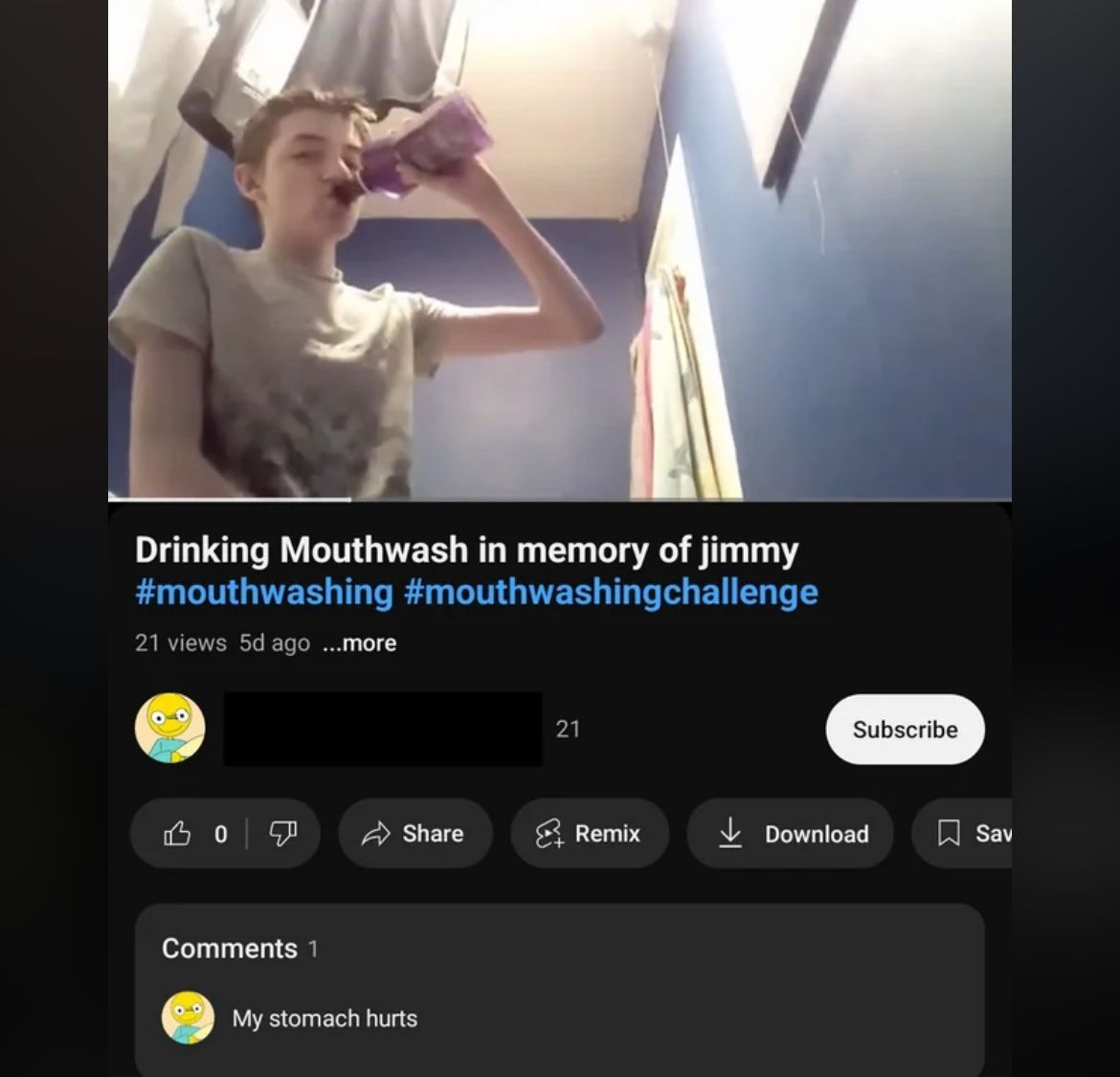Expand description with ...more
The image size is (1120, 1077).
360,643
